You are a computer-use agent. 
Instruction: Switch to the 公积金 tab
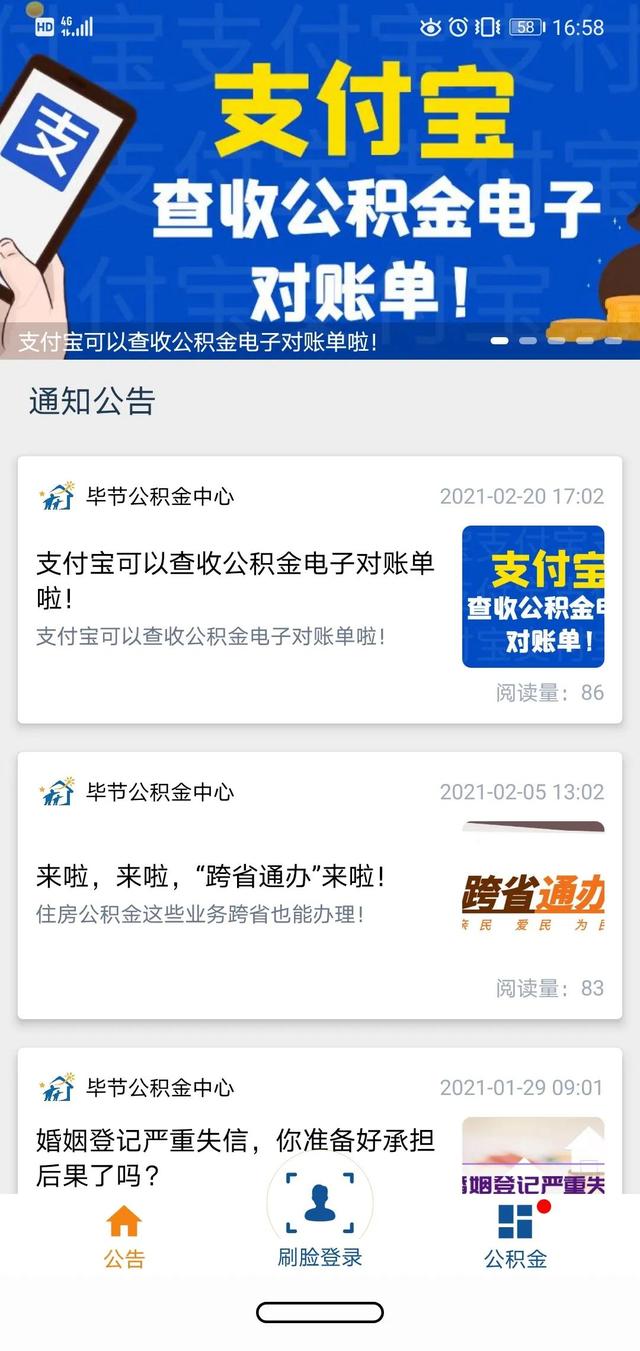pos(516,1236)
